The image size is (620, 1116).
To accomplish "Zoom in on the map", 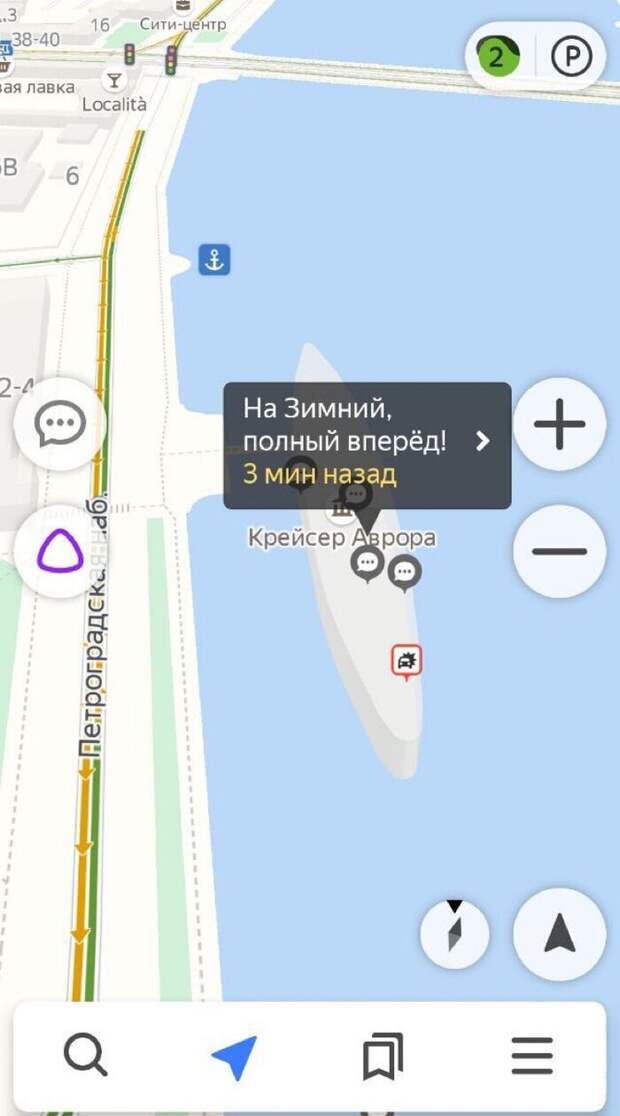I will coord(559,424).
